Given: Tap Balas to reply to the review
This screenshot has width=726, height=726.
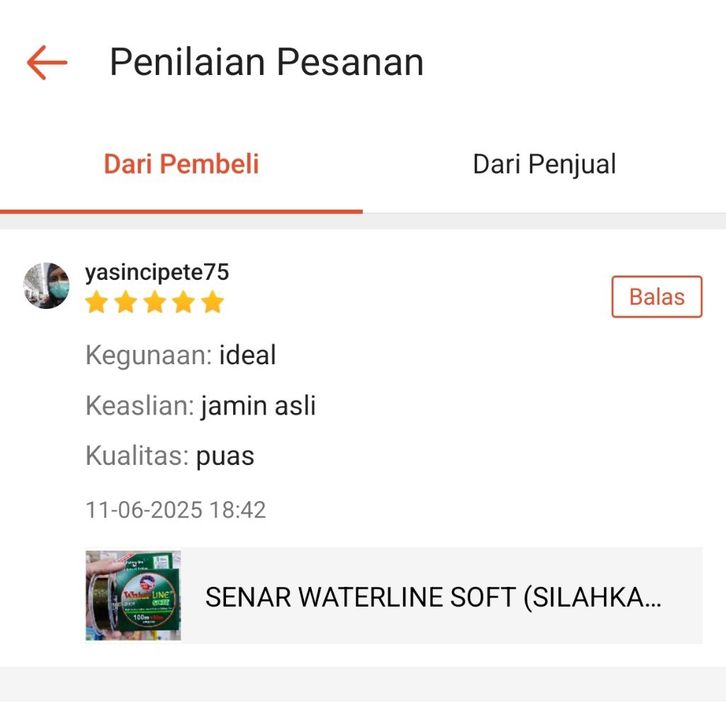Looking at the screenshot, I should pyautogui.click(x=656, y=297).
